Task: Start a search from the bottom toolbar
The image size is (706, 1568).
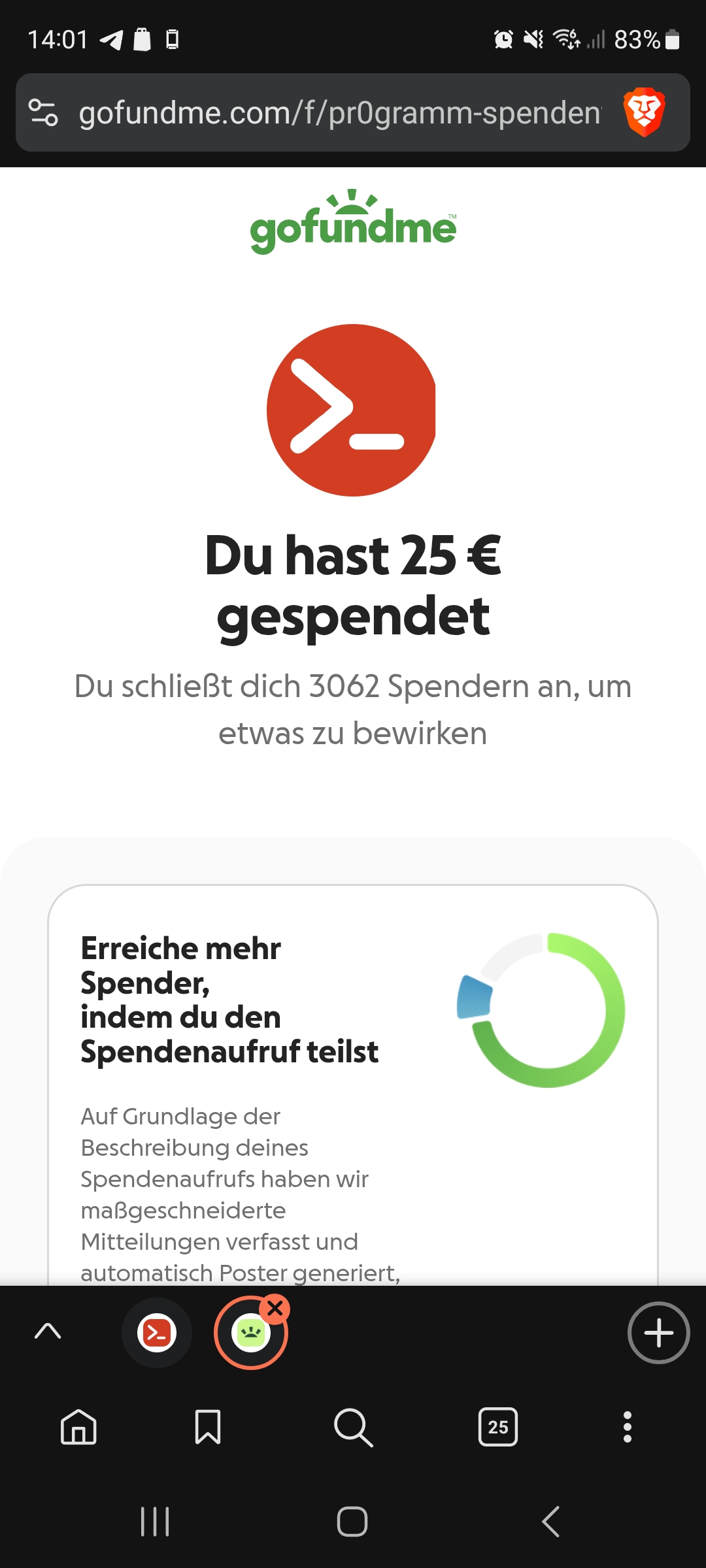Action: [353, 1427]
